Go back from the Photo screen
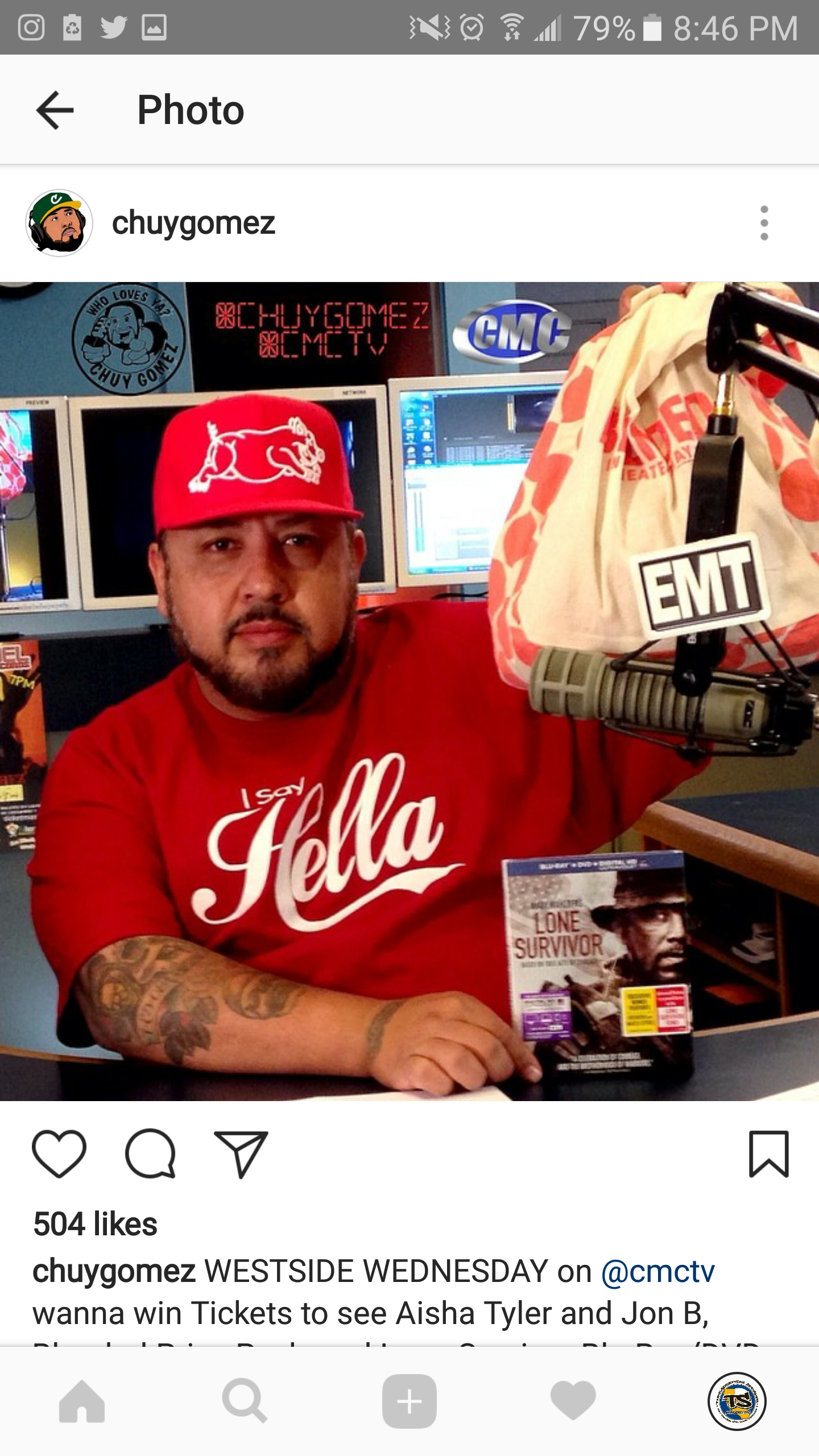Image resolution: width=819 pixels, height=1456 pixels. click(55, 110)
